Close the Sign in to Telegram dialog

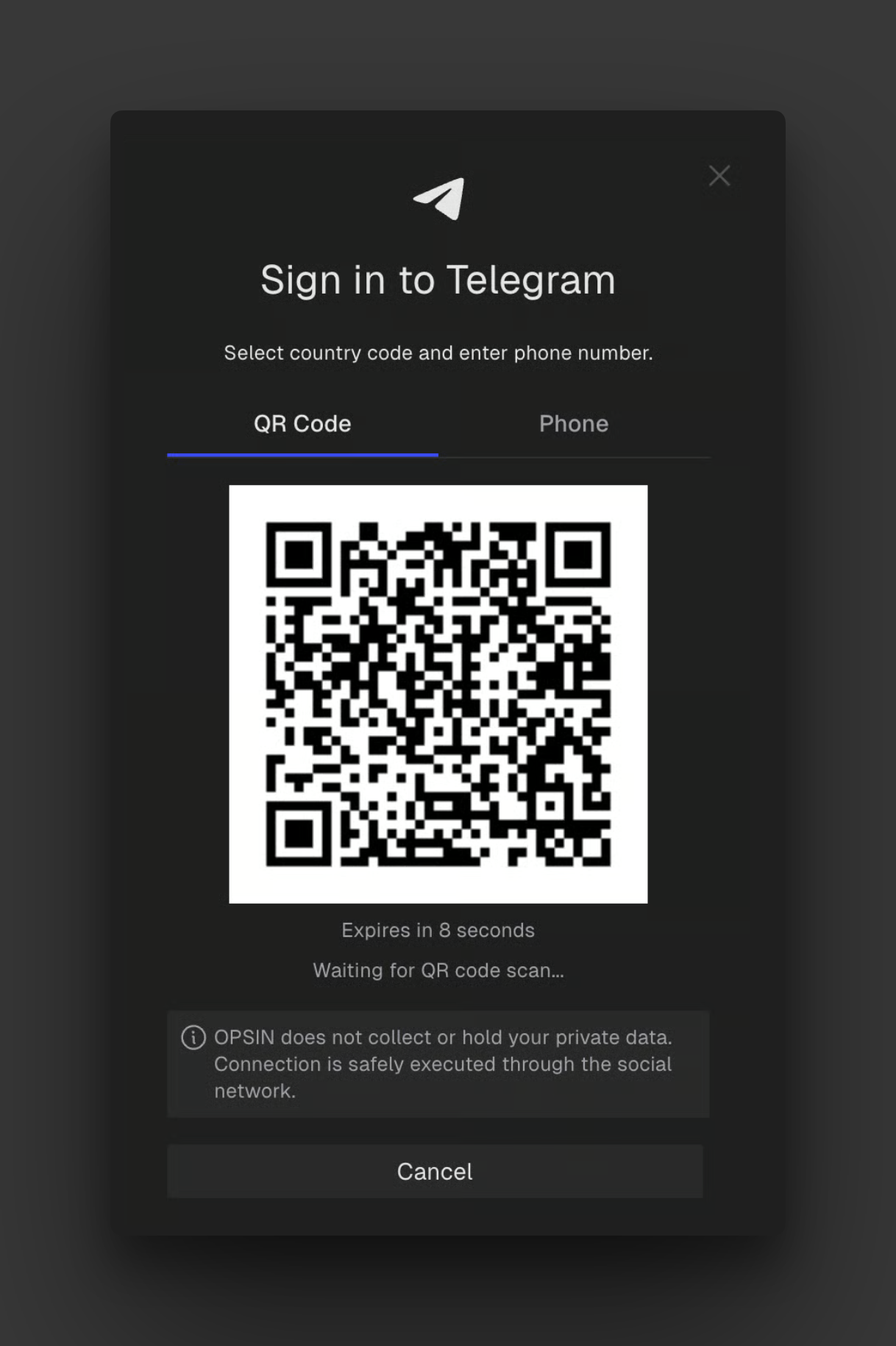tap(719, 175)
